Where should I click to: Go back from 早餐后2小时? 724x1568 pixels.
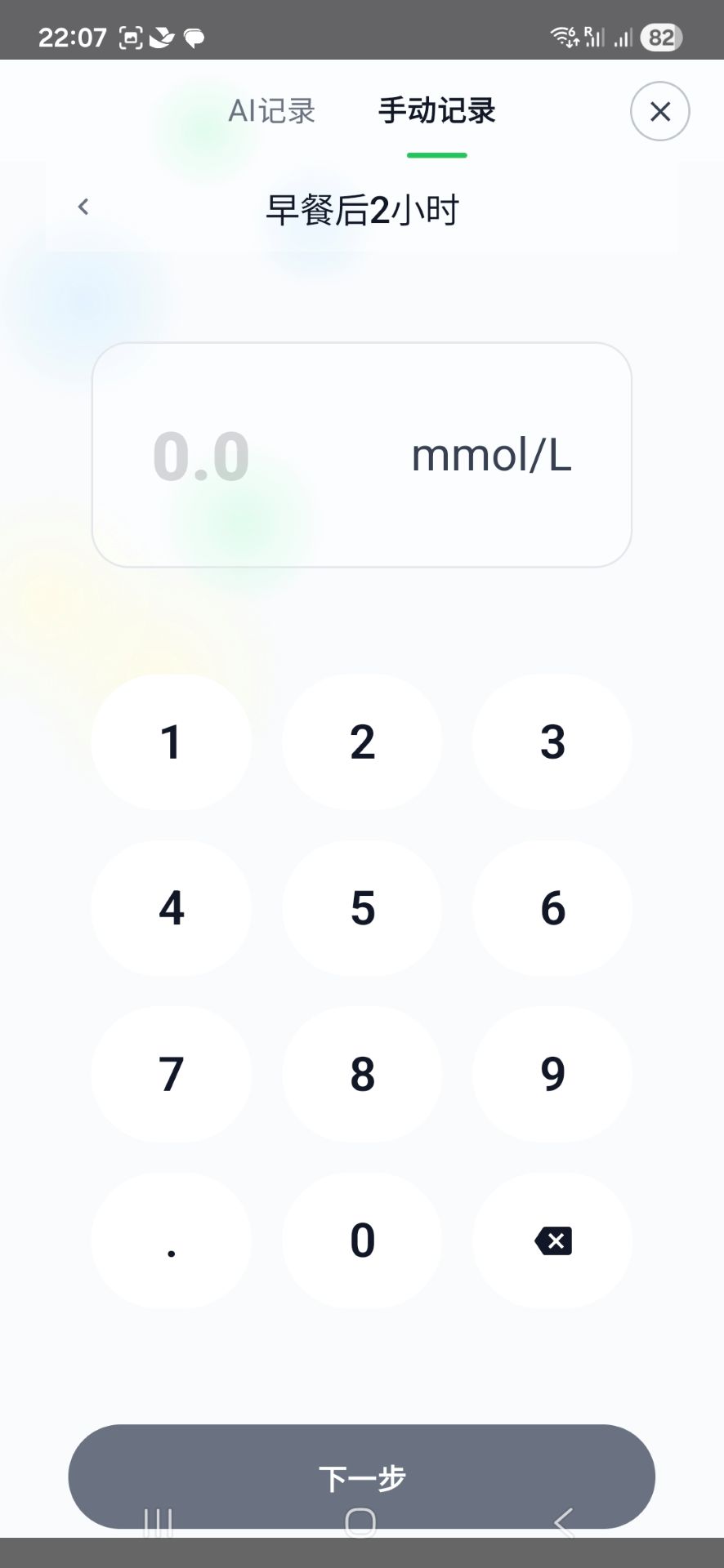83,207
